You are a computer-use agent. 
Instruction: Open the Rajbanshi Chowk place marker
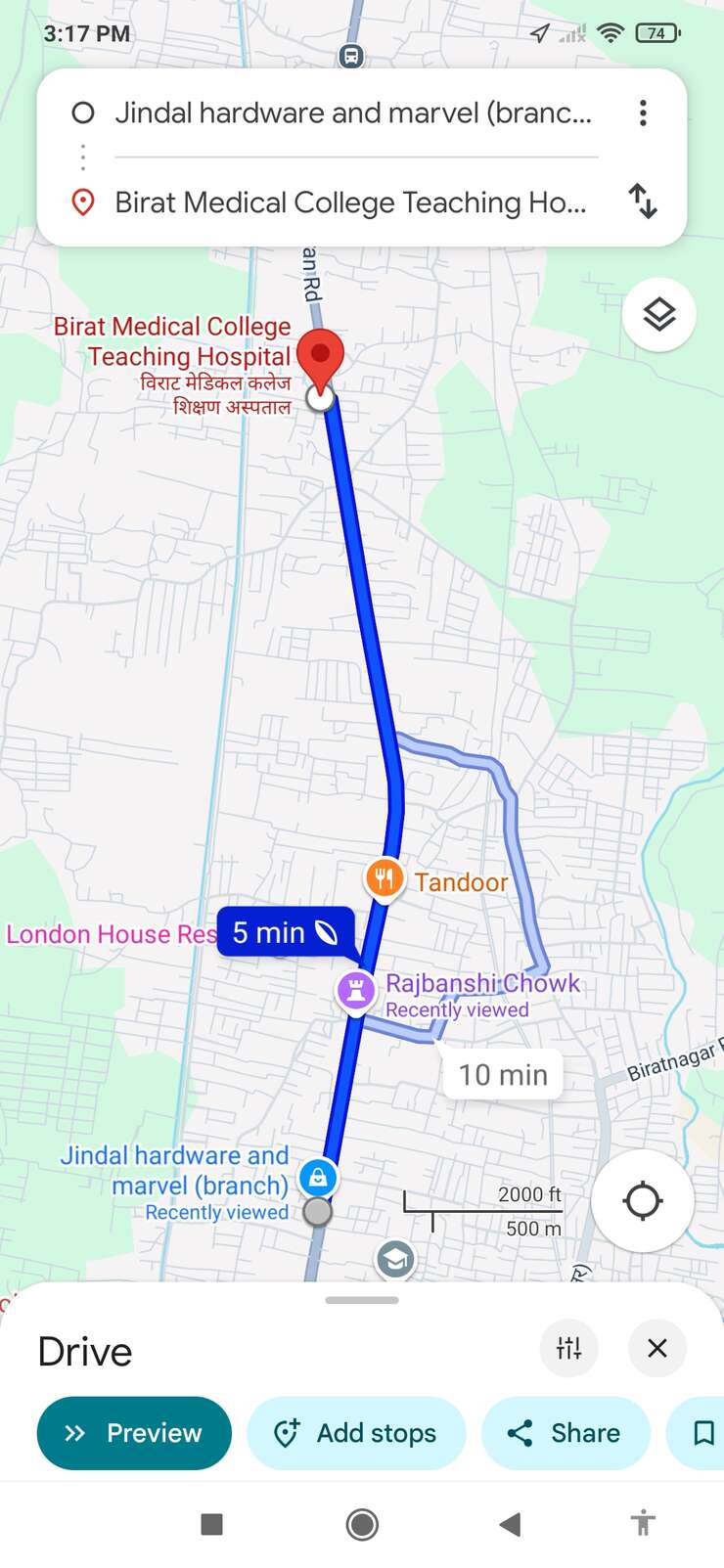pos(356,990)
